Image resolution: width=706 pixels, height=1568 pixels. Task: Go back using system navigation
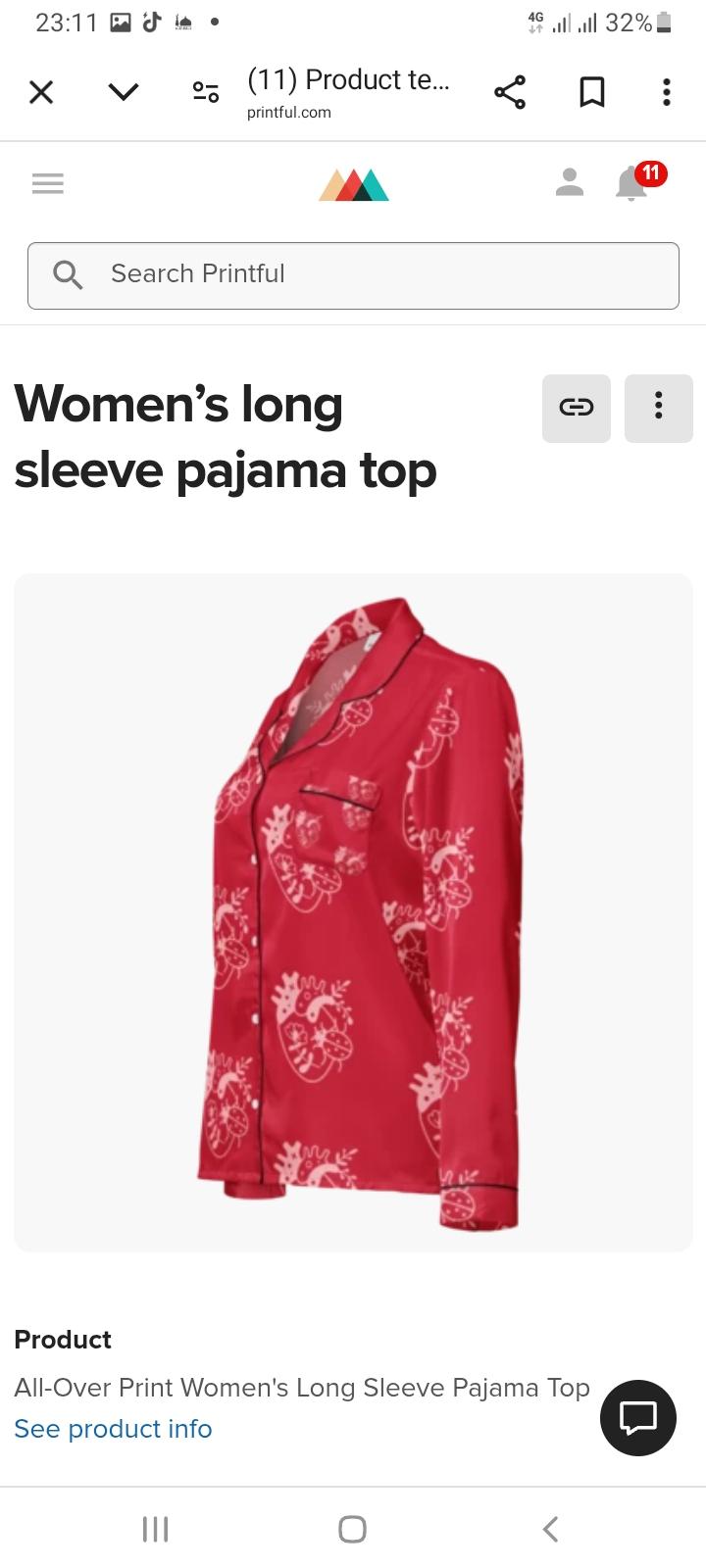[x=551, y=1529]
